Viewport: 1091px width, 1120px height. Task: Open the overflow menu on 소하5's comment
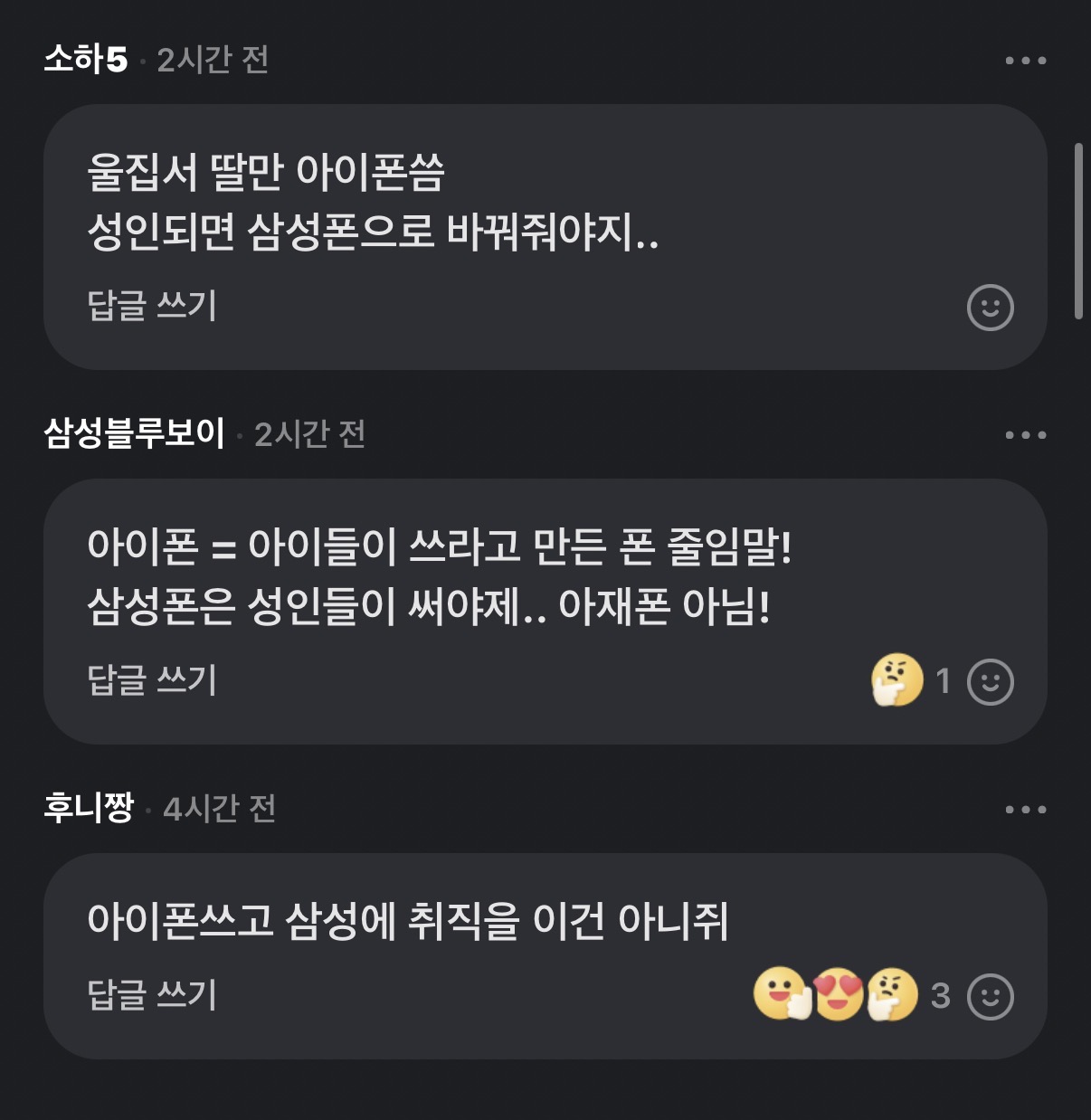1025,61
